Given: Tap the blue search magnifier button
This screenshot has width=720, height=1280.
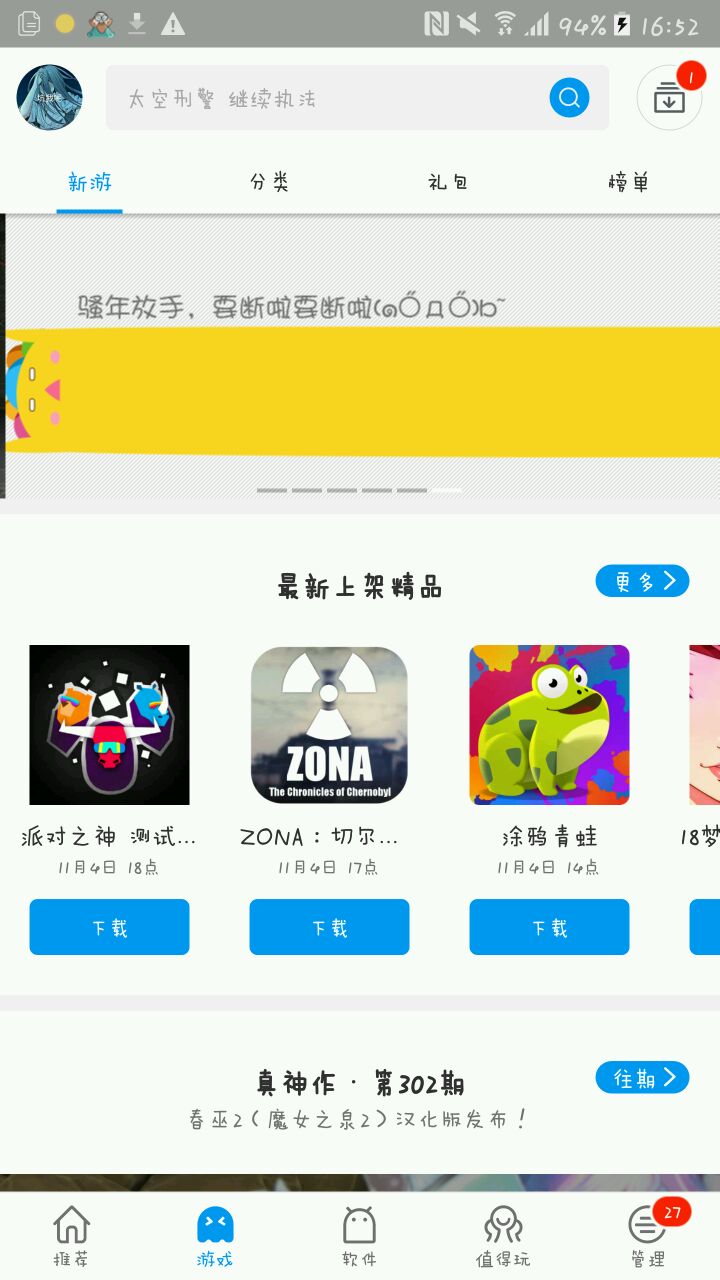Looking at the screenshot, I should point(569,98).
